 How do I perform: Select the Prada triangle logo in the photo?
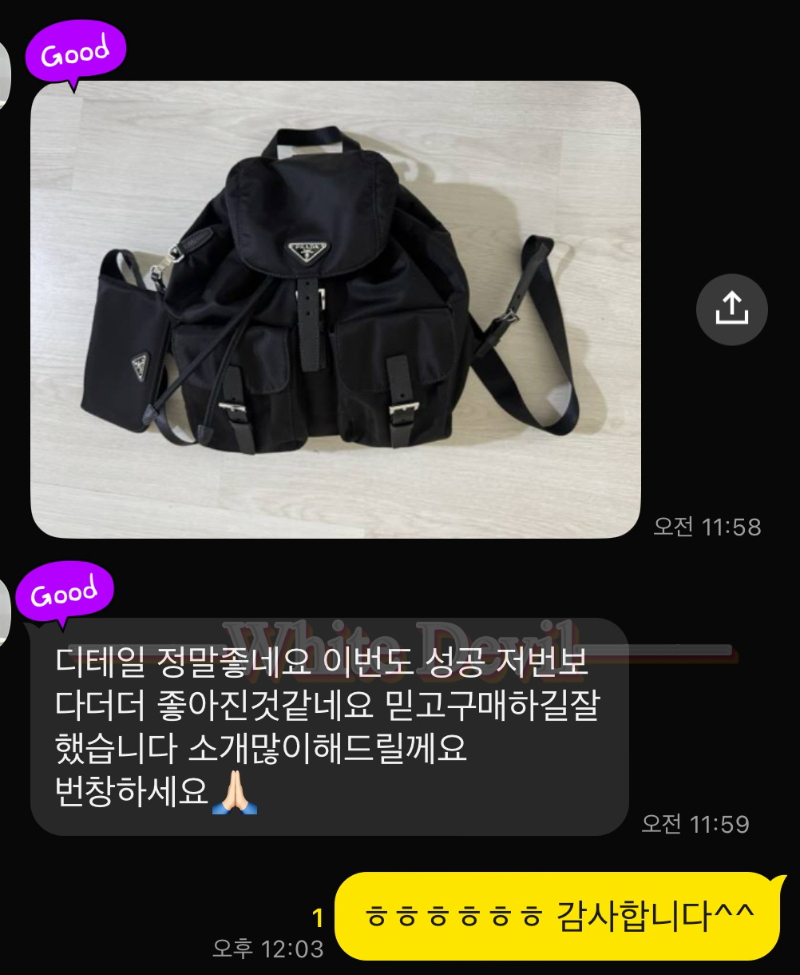pyautogui.click(x=308, y=250)
